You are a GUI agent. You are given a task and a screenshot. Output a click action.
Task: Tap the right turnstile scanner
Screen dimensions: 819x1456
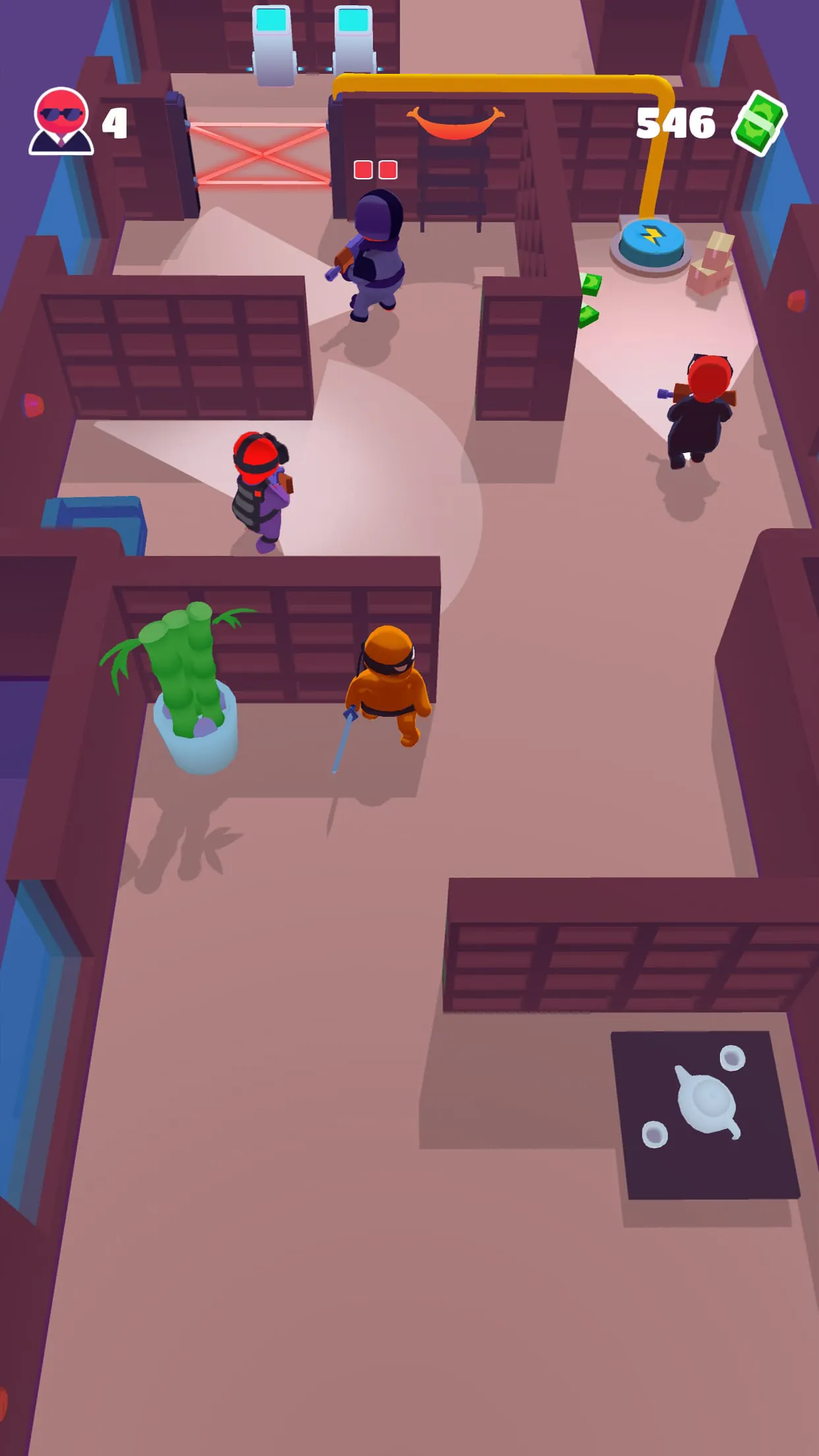click(353, 33)
